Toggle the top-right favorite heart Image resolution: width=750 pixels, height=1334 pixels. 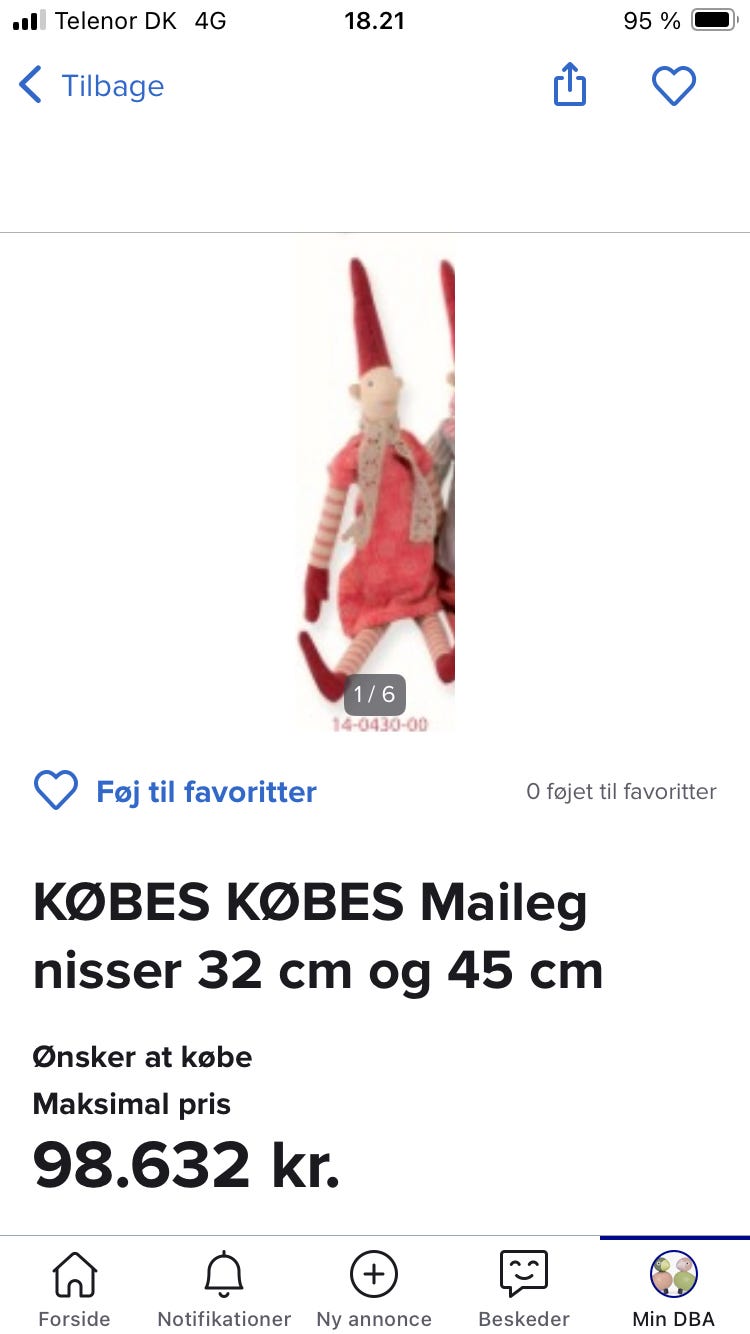pyautogui.click(x=674, y=85)
